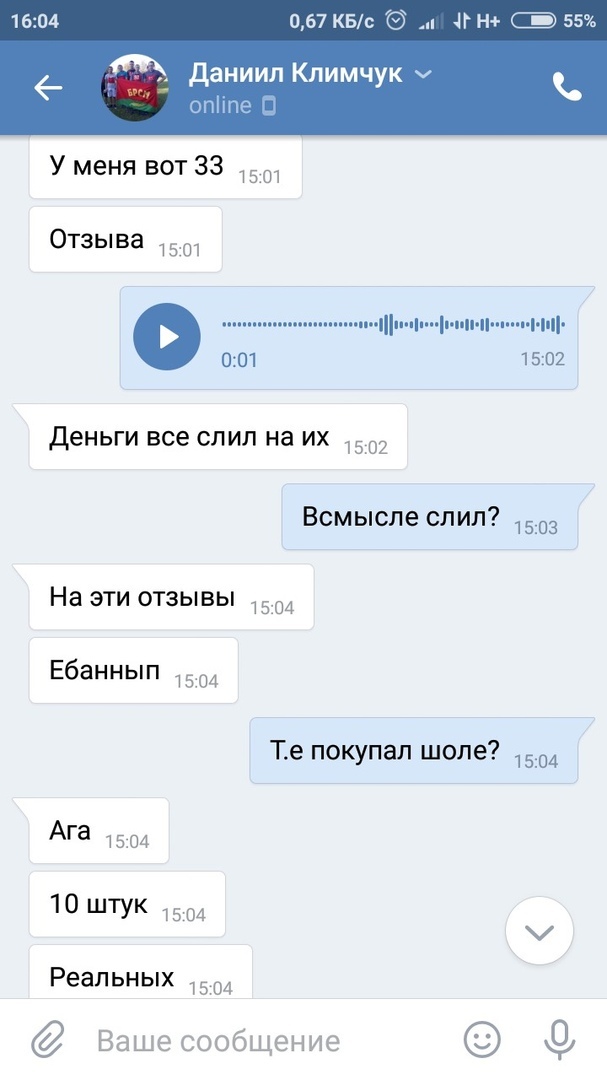This screenshot has width=607, height=1080.
Task: Attach a file with the paperclip
Action: [47, 1040]
